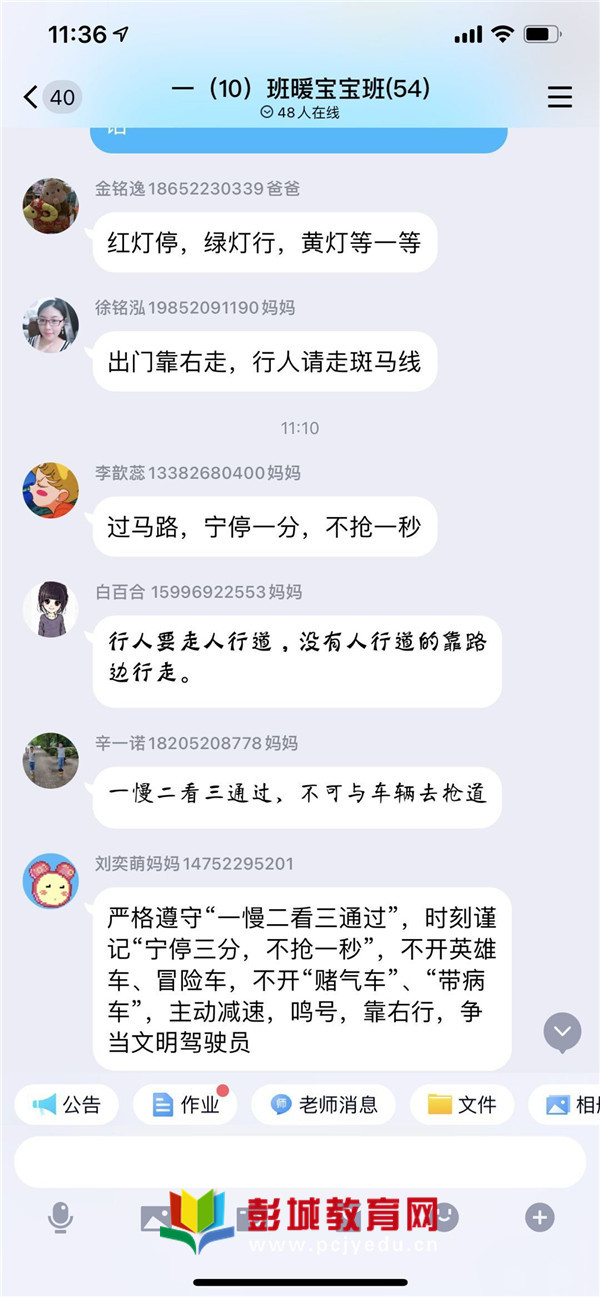View 李歆蕊妈妈's avatar profile
This screenshot has width=600, height=1297.
(51, 490)
